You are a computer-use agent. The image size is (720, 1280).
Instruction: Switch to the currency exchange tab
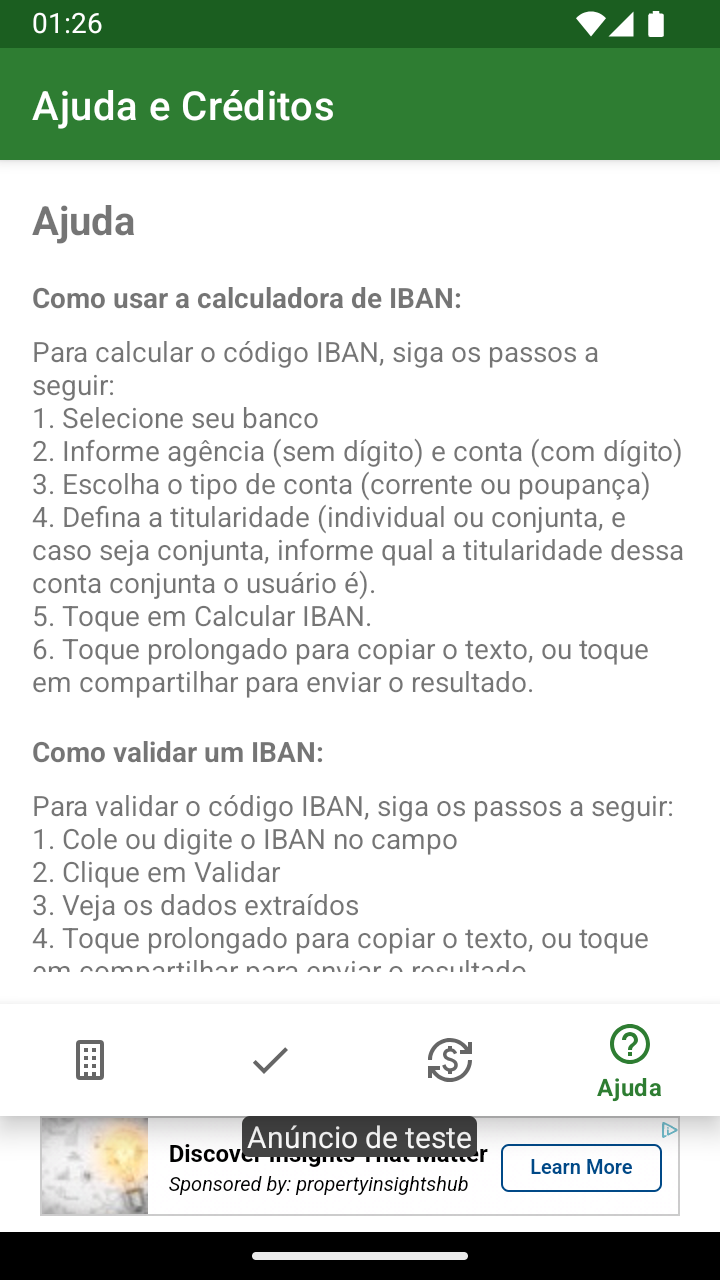450,1060
